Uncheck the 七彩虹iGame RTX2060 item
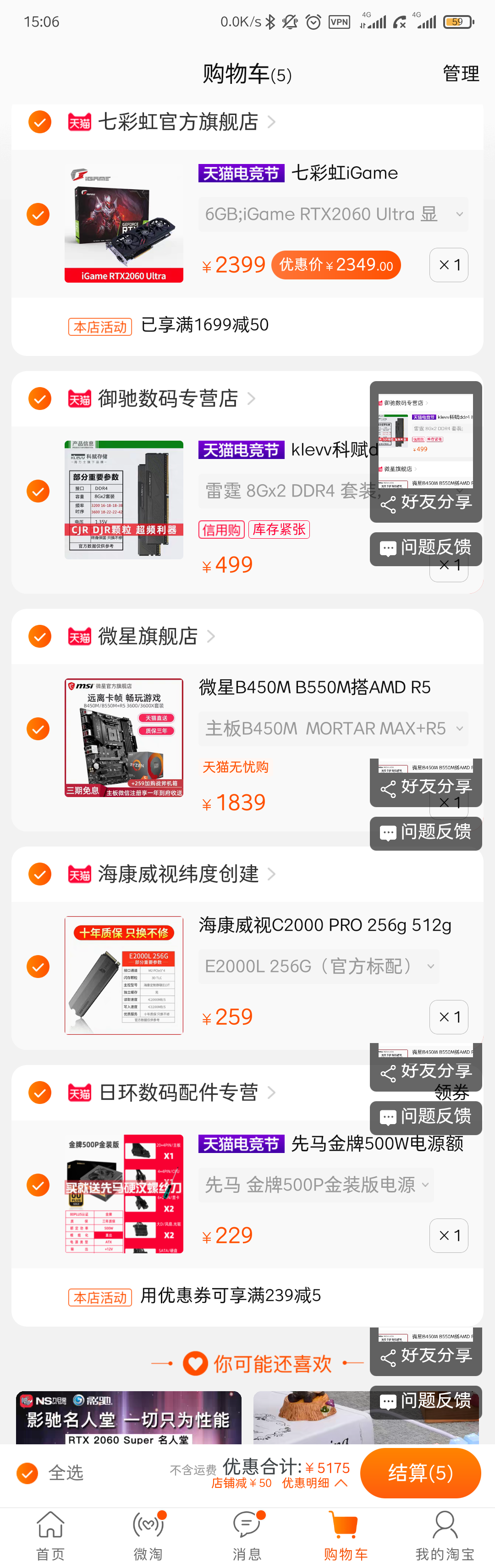This screenshot has height=1568, width=495. point(38,214)
